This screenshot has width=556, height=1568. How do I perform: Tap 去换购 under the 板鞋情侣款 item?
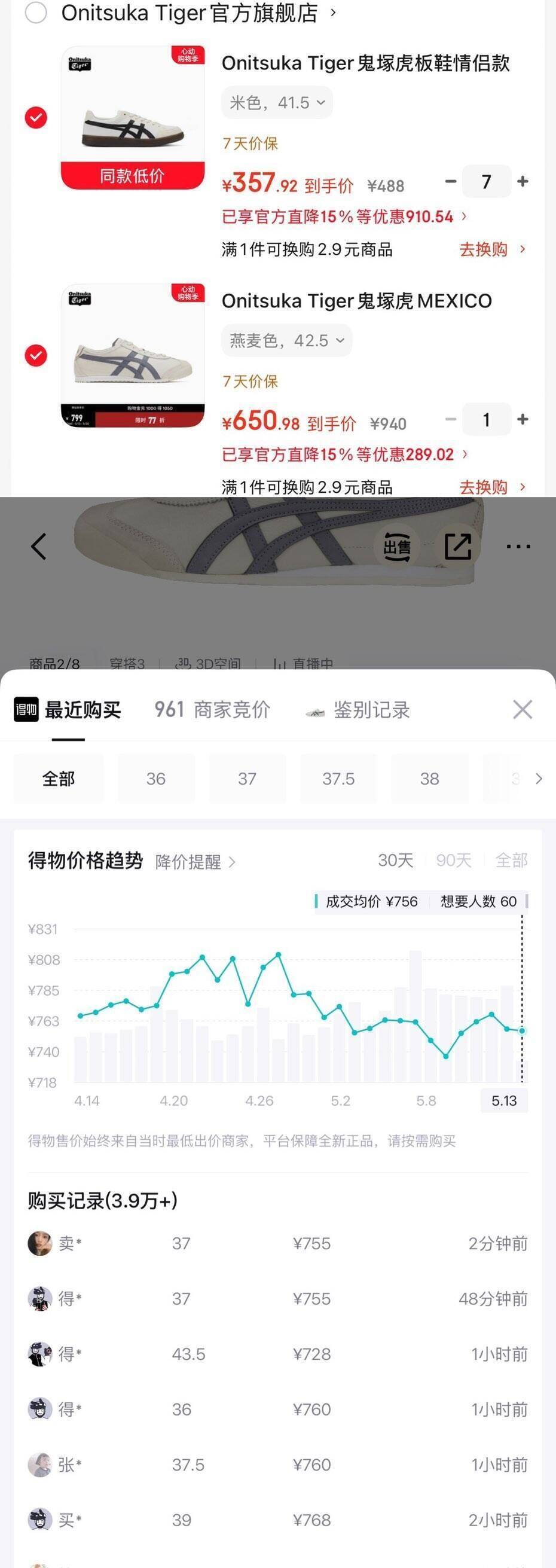[x=493, y=249]
